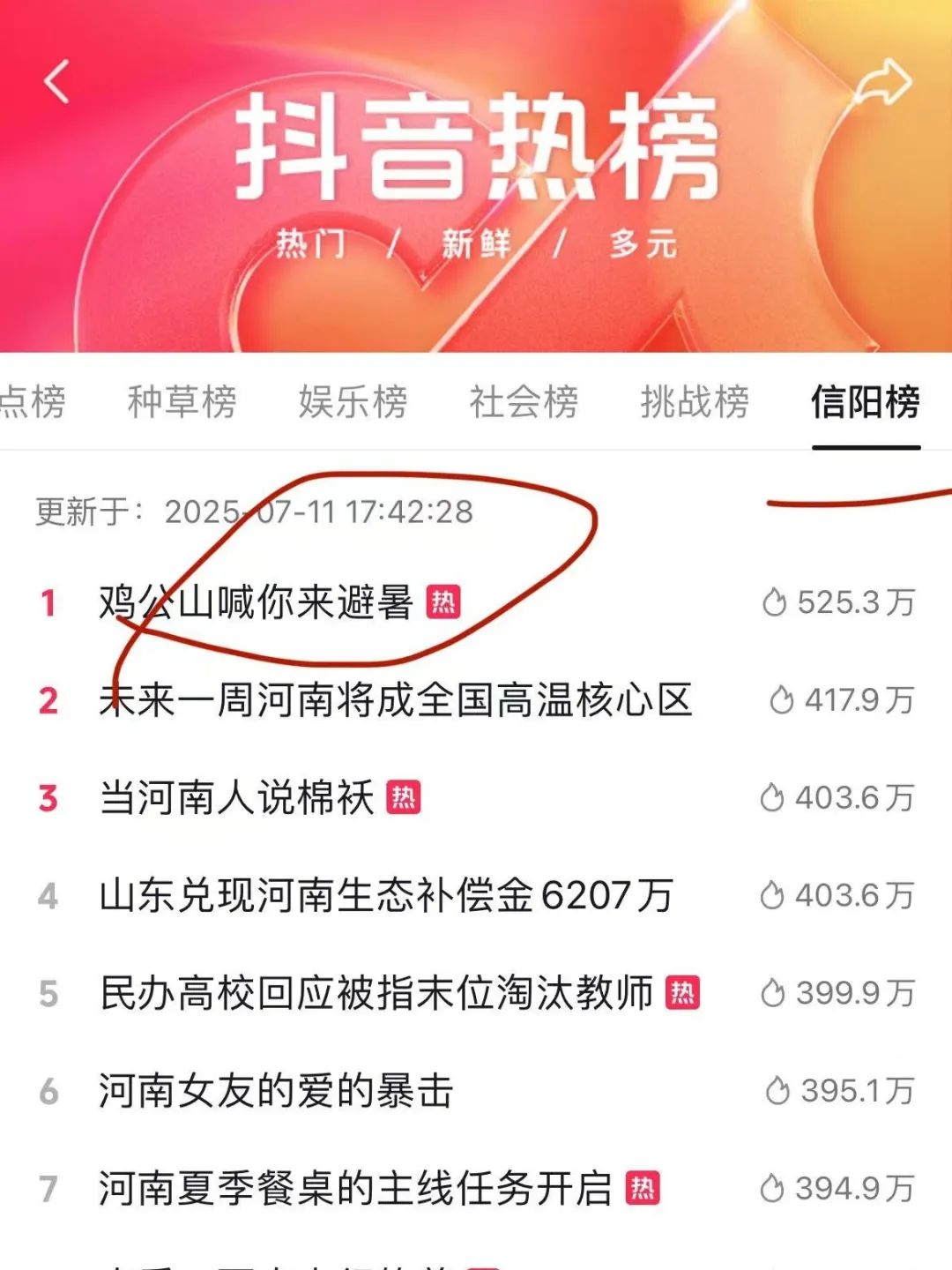Share the Douyin hot list
The height and width of the screenshot is (1270, 952).
click(883, 84)
